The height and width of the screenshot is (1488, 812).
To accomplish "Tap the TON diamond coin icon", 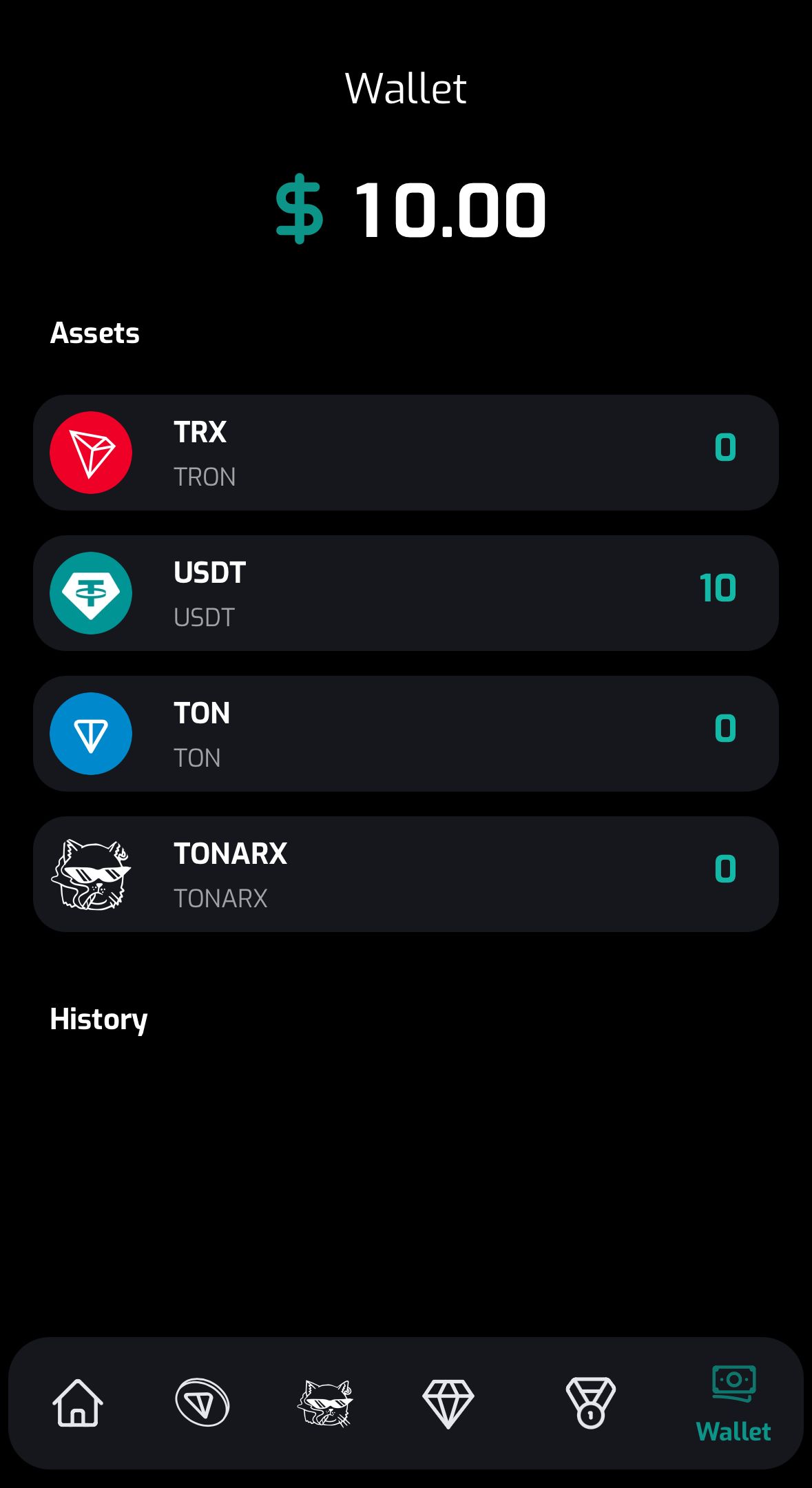I will 90,733.
